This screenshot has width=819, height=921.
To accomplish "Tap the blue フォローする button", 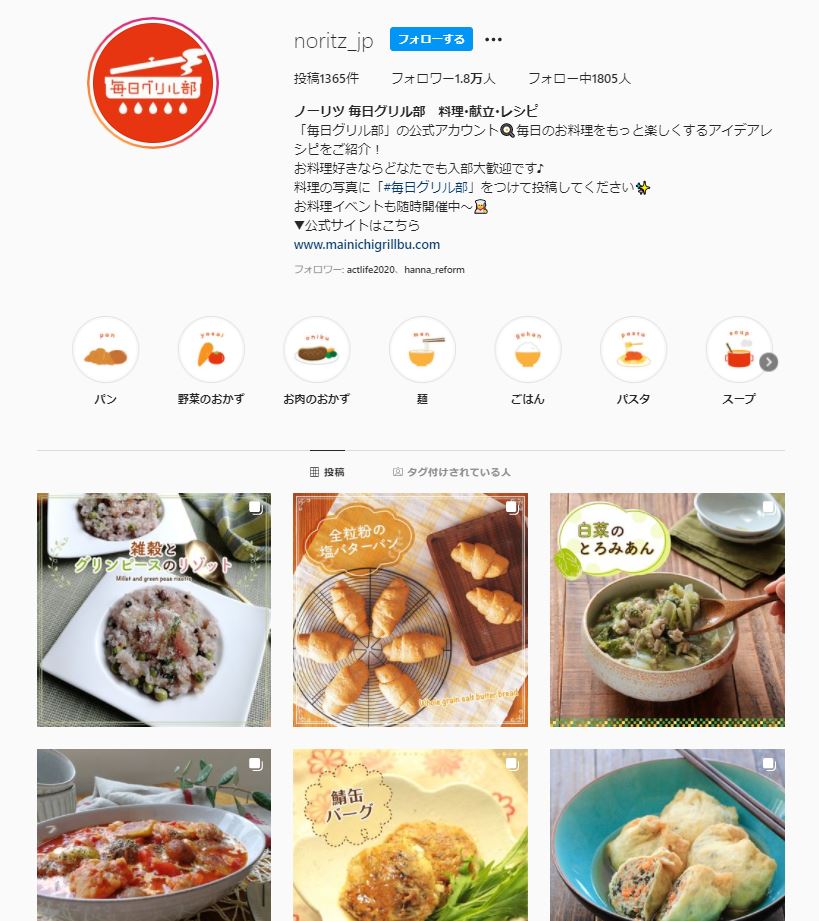I will 431,39.
